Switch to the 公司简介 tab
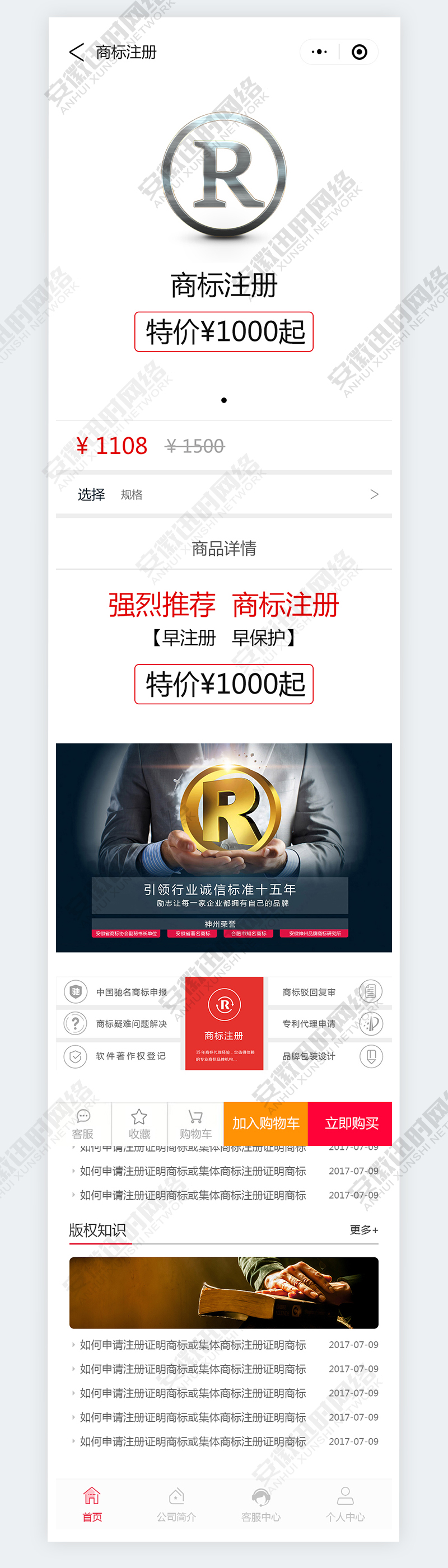The image size is (448, 1568). 176,1504
